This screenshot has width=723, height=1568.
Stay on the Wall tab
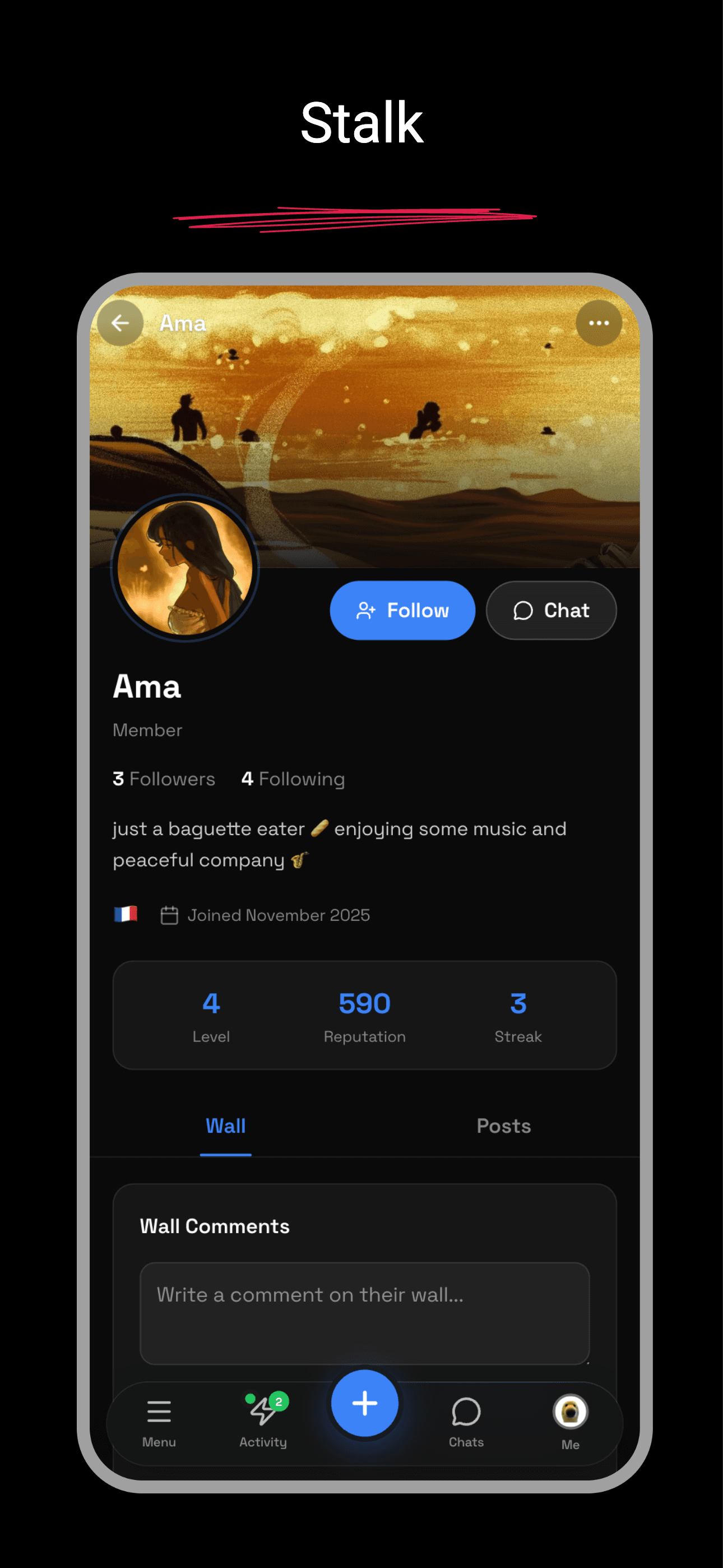(226, 1126)
